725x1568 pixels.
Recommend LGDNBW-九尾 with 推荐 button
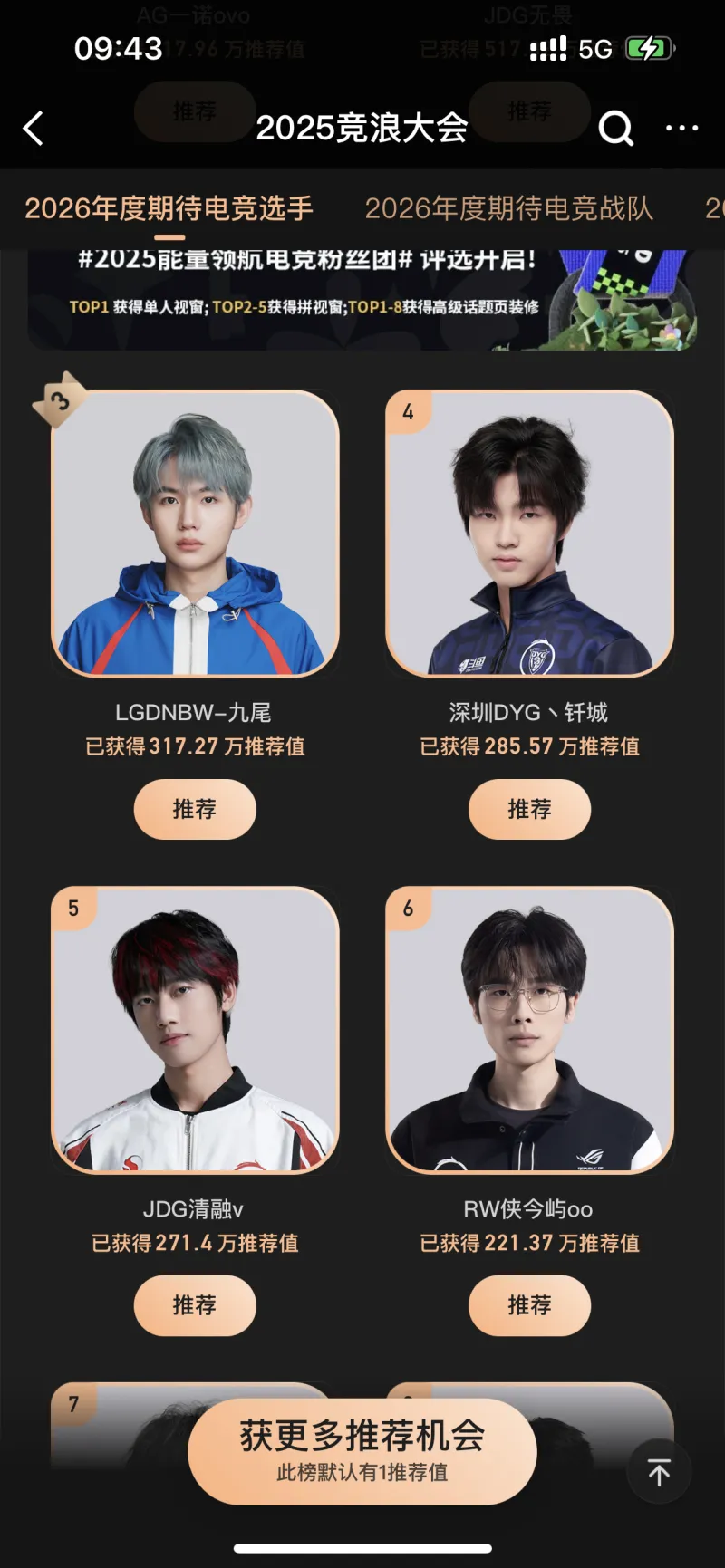coord(195,809)
